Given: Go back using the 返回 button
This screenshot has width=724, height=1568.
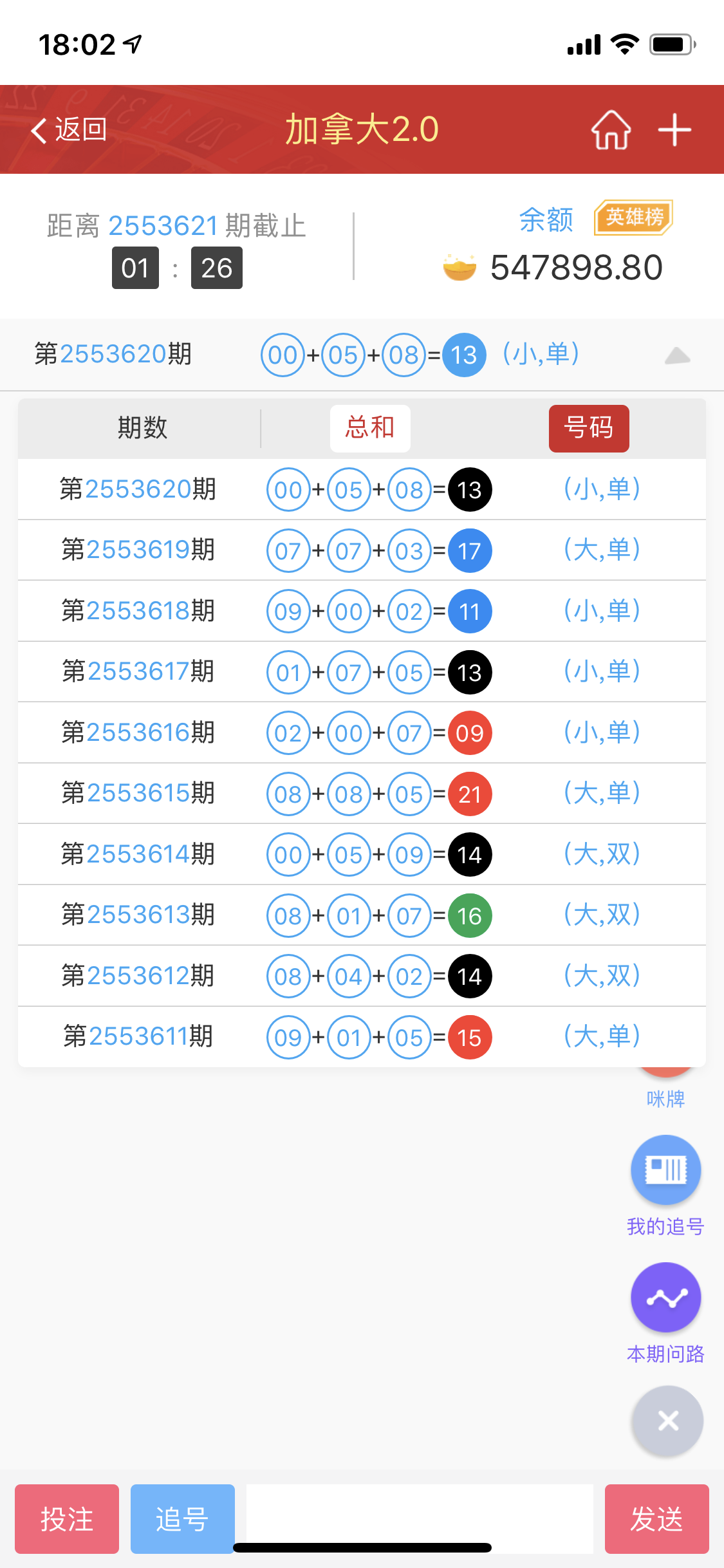Looking at the screenshot, I should coord(70,130).
